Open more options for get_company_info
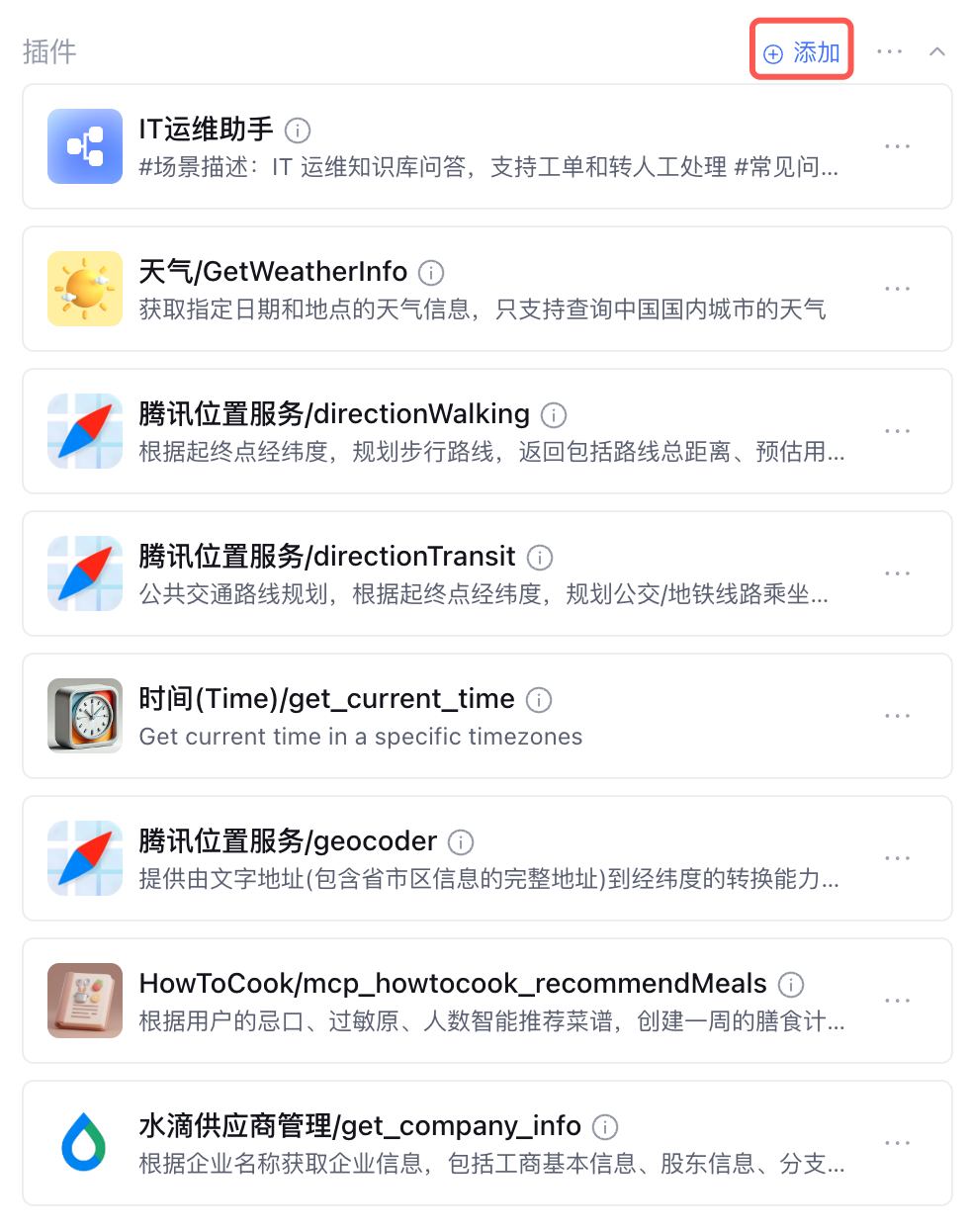The width and height of the screenshot is (969, 1232). point(897,1143)
